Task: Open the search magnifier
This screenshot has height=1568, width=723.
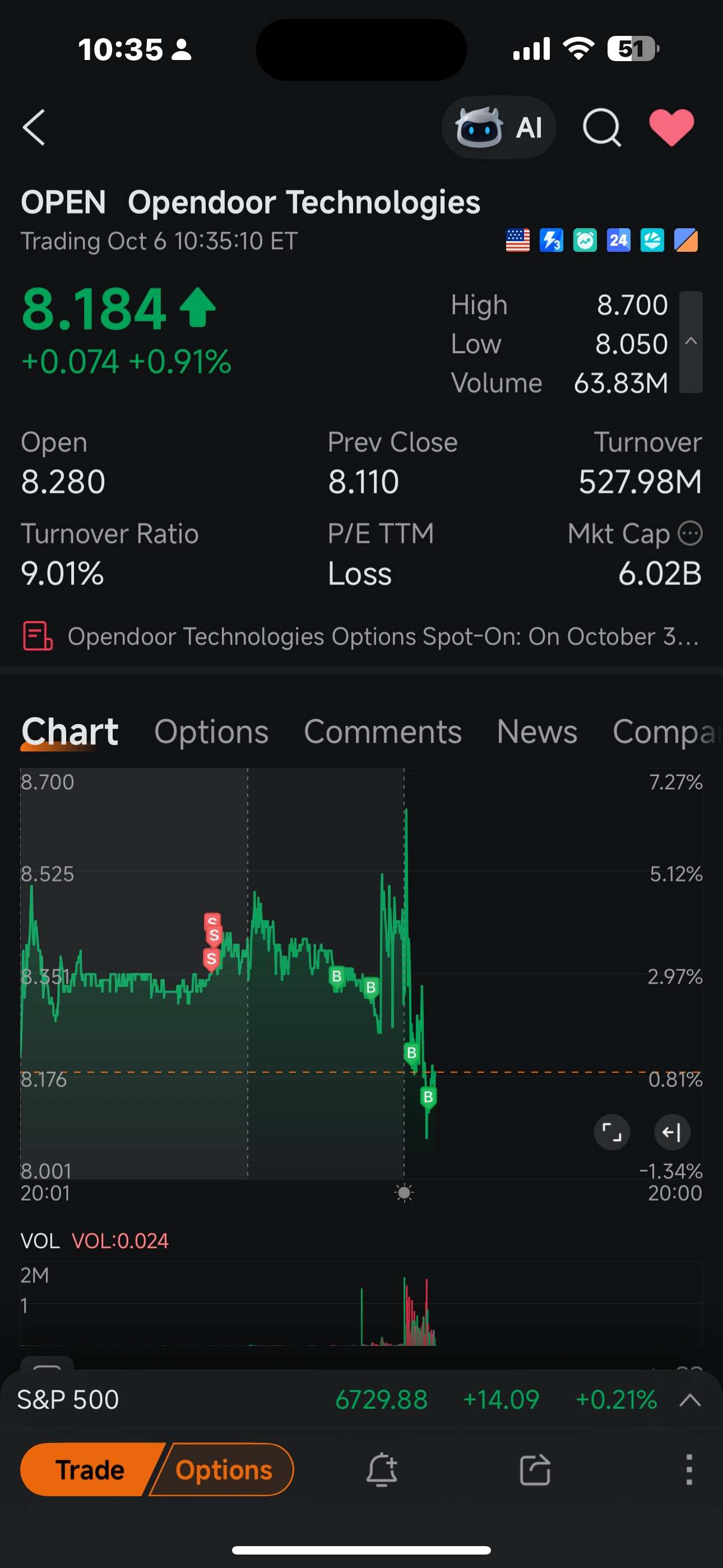Action: pos(601,127)
